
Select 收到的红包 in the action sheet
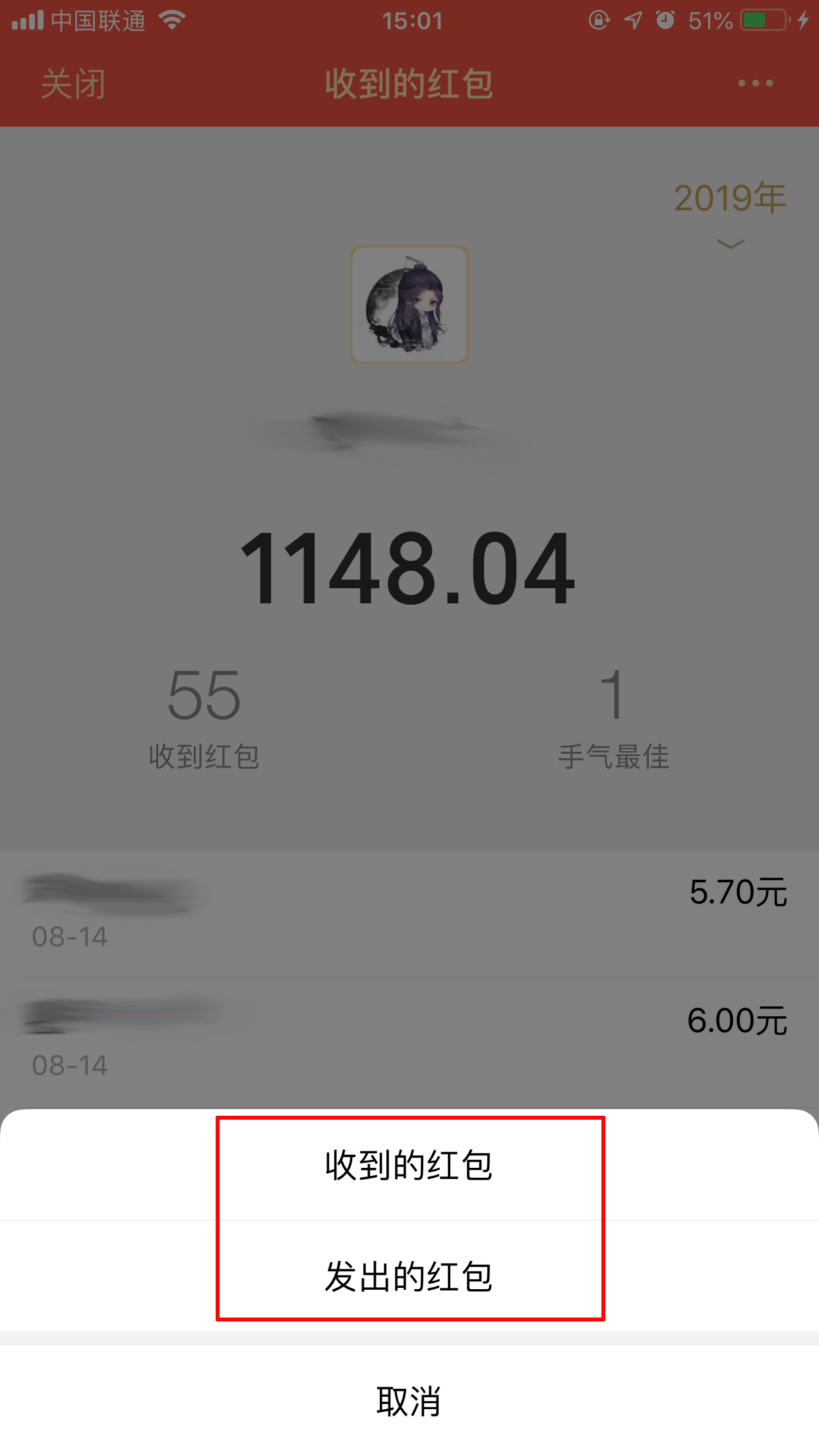pos(409,1165)
